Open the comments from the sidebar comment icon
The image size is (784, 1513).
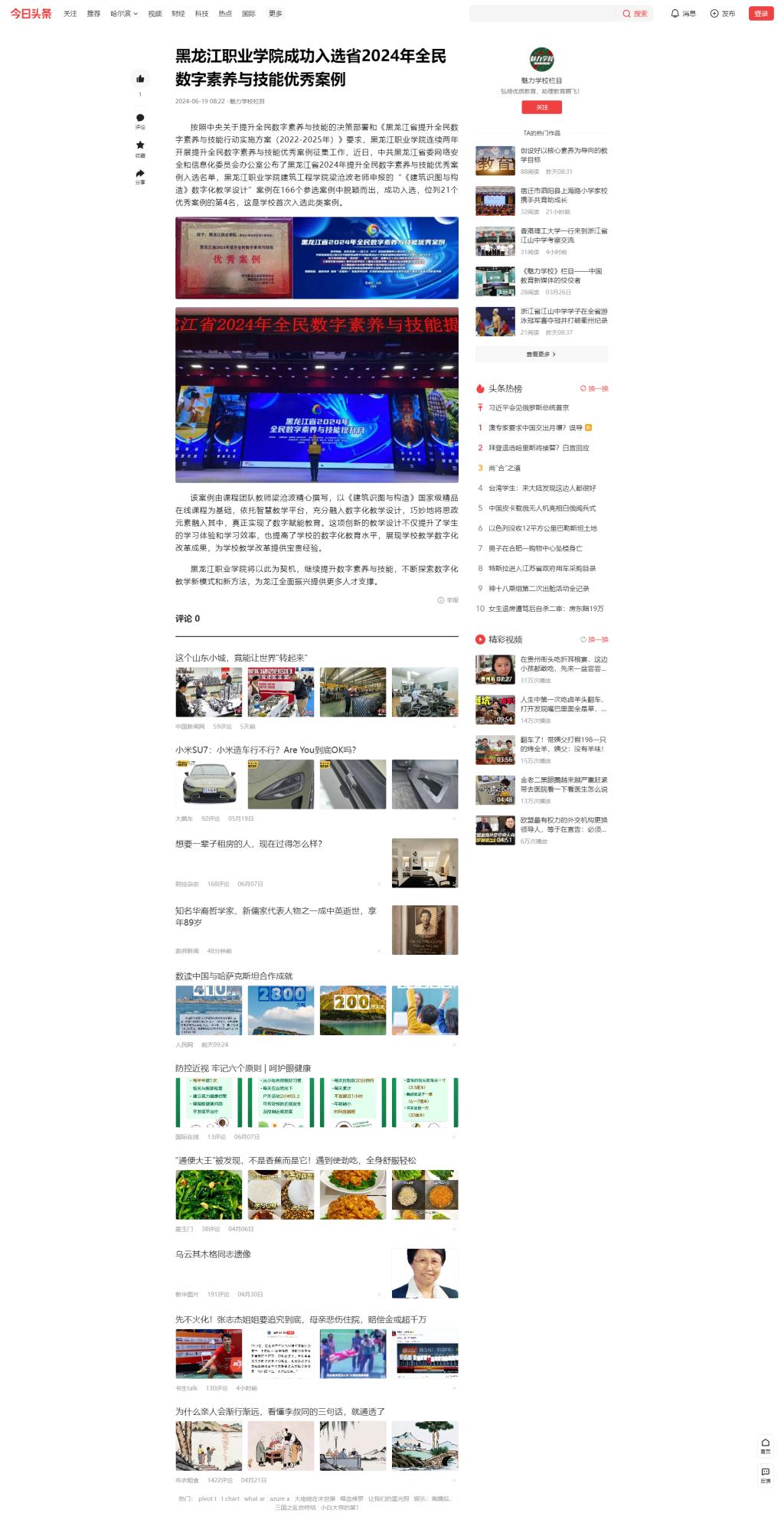click(x=140, y=118)
